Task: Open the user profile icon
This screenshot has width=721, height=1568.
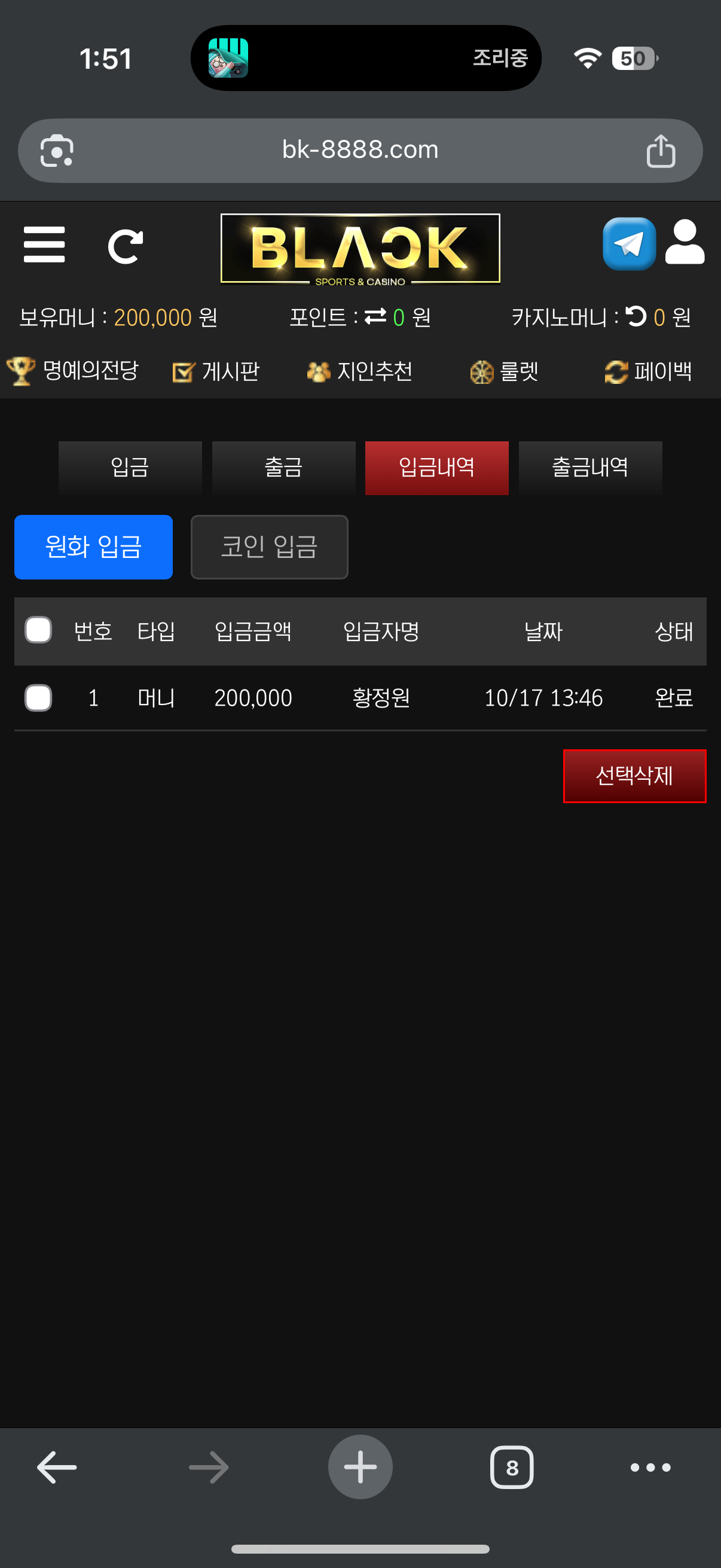Action: click(685, 242)
